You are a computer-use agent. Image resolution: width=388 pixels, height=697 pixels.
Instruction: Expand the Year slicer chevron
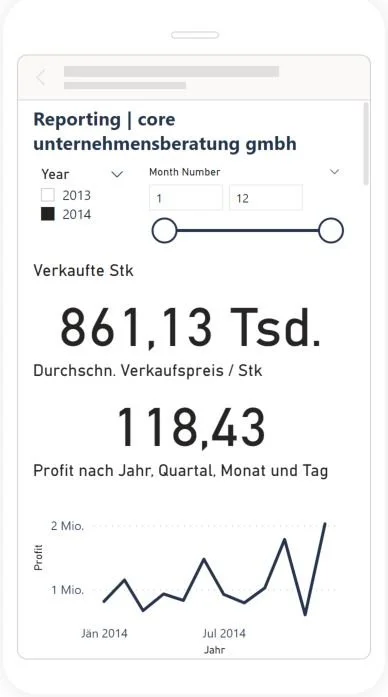(x=117, y=174)
